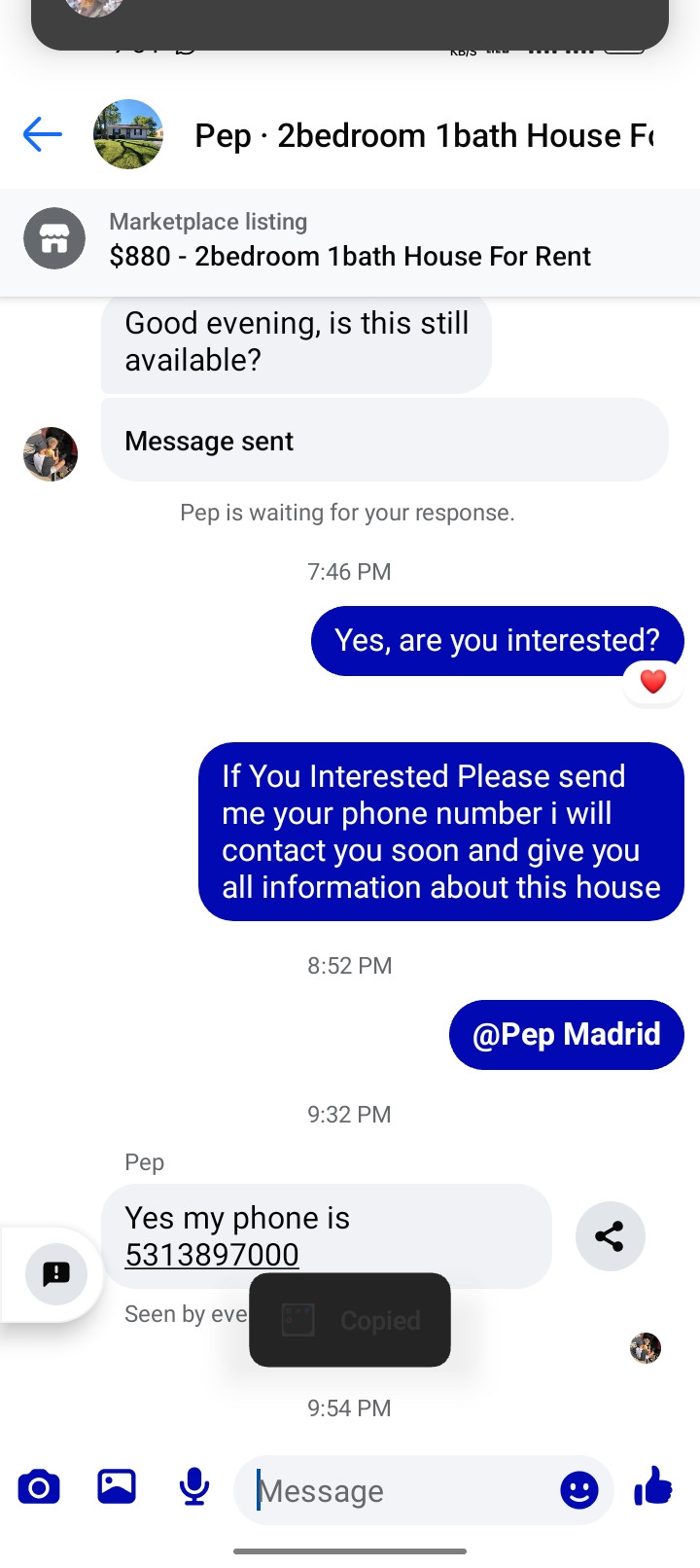Open the house listing profile photo
Screen dimensions: 700x1568
click(x=127, y=134)
